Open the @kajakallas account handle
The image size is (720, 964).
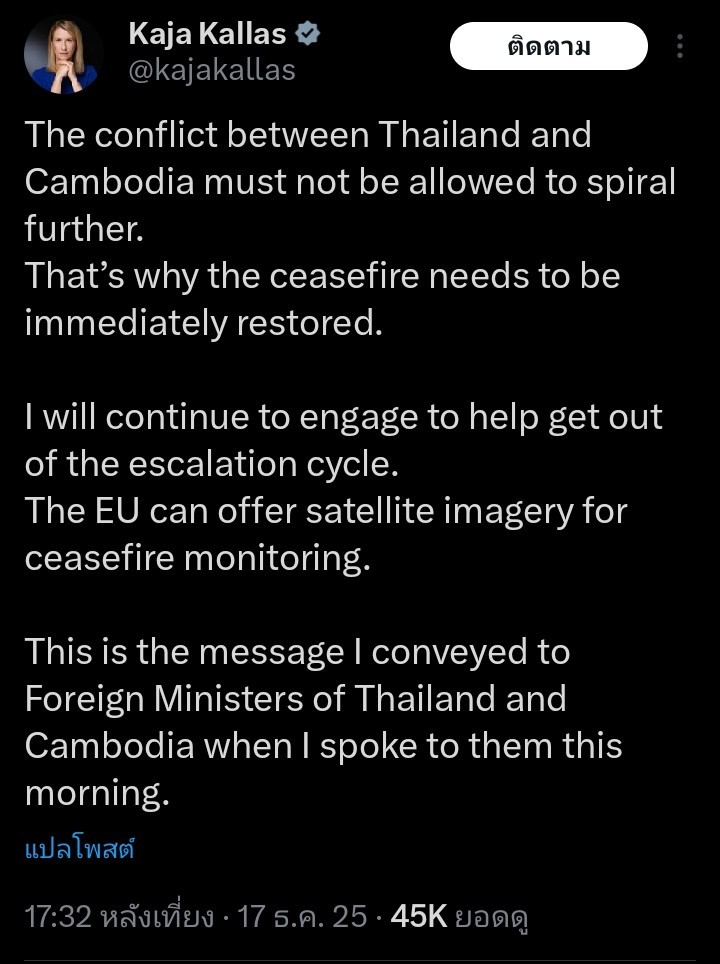(x=212, y=71)
